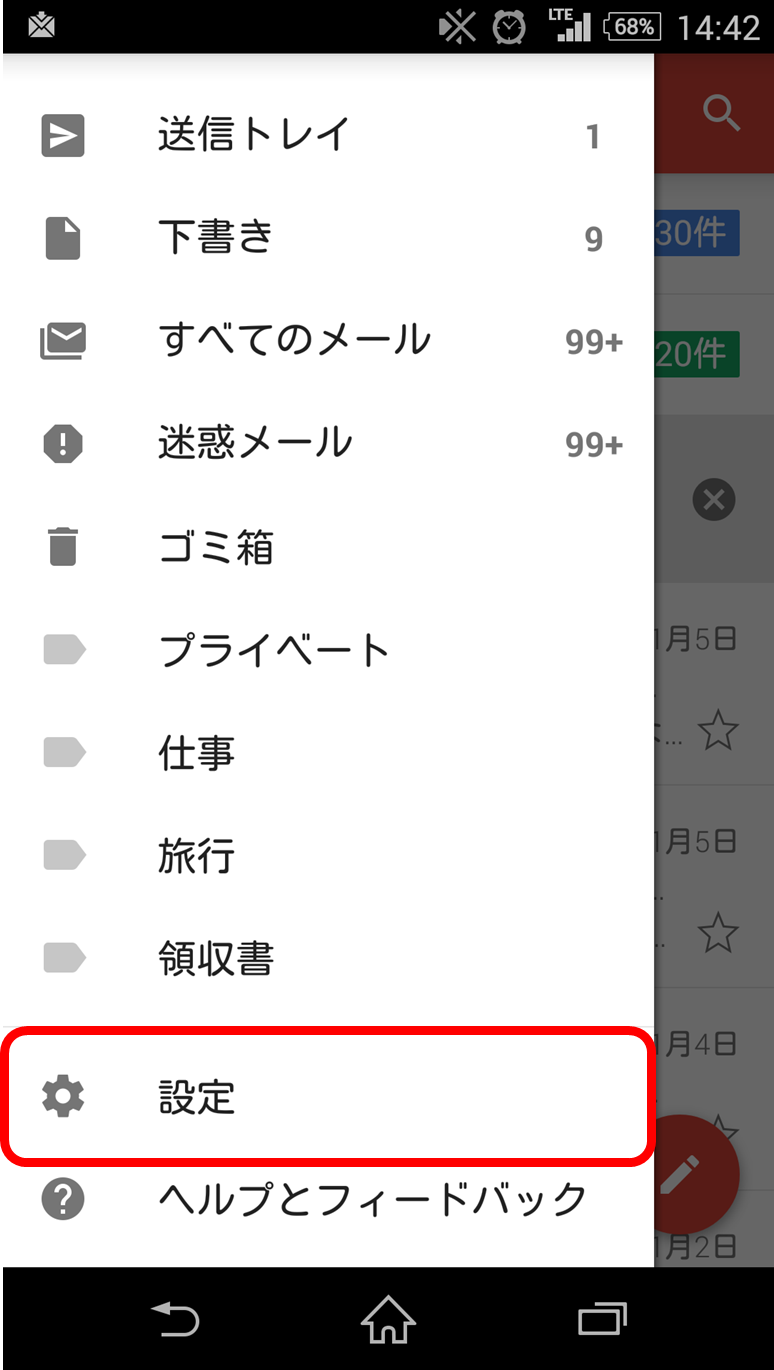This screenshot has width=774, height=1370.
Task: Select すべてのメール
Action: click(328, 342)
